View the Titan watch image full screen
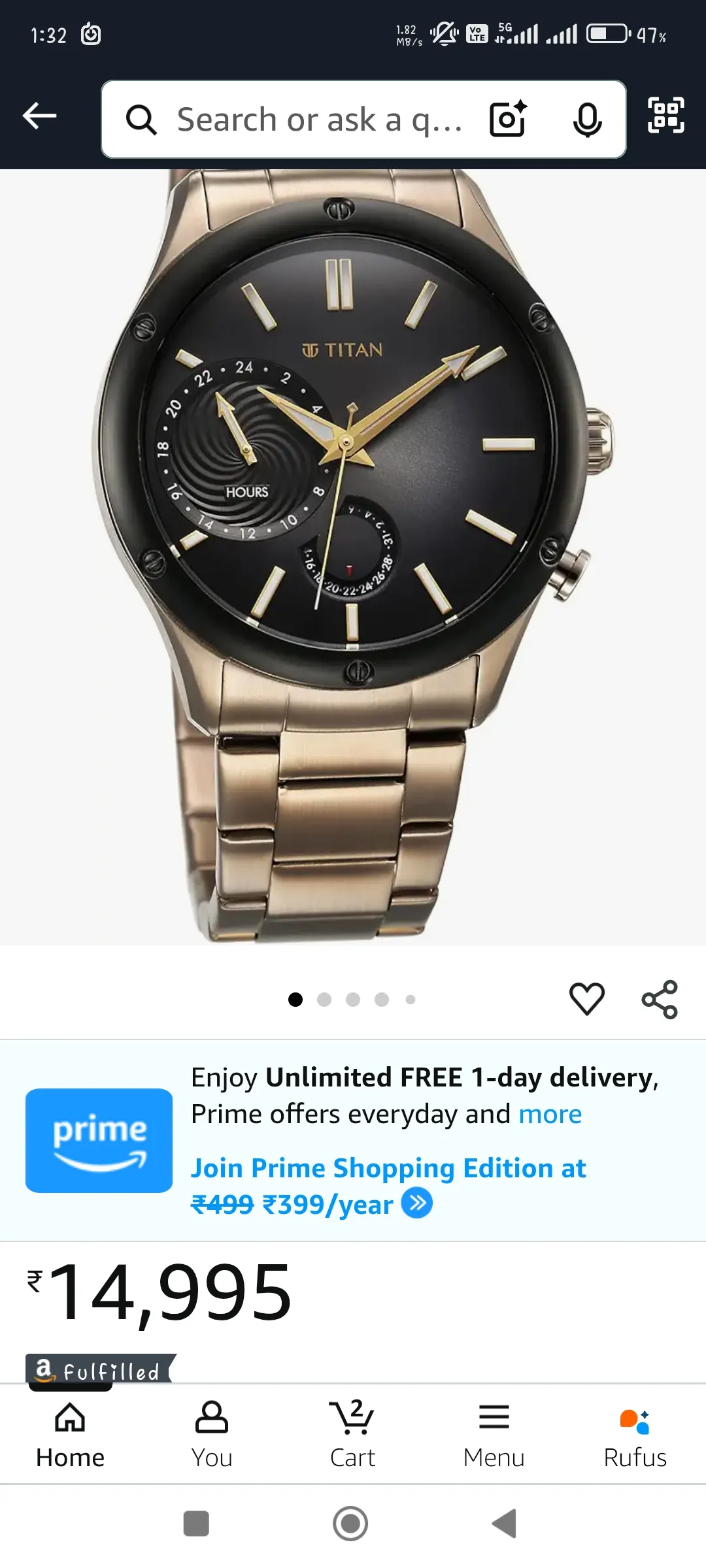Image resolution: width=706 pixels, height=1568 pixels. click(353, 555)
